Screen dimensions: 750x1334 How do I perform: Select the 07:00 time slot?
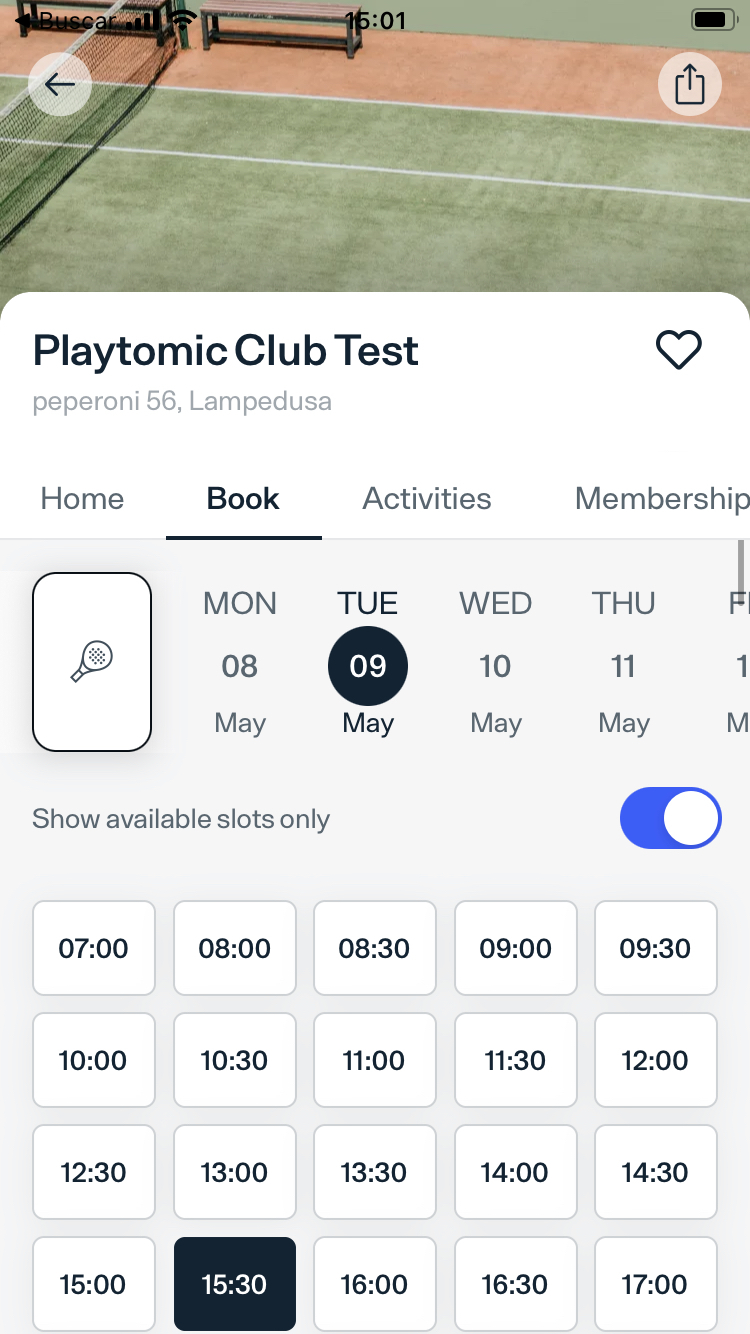point(94,948)
